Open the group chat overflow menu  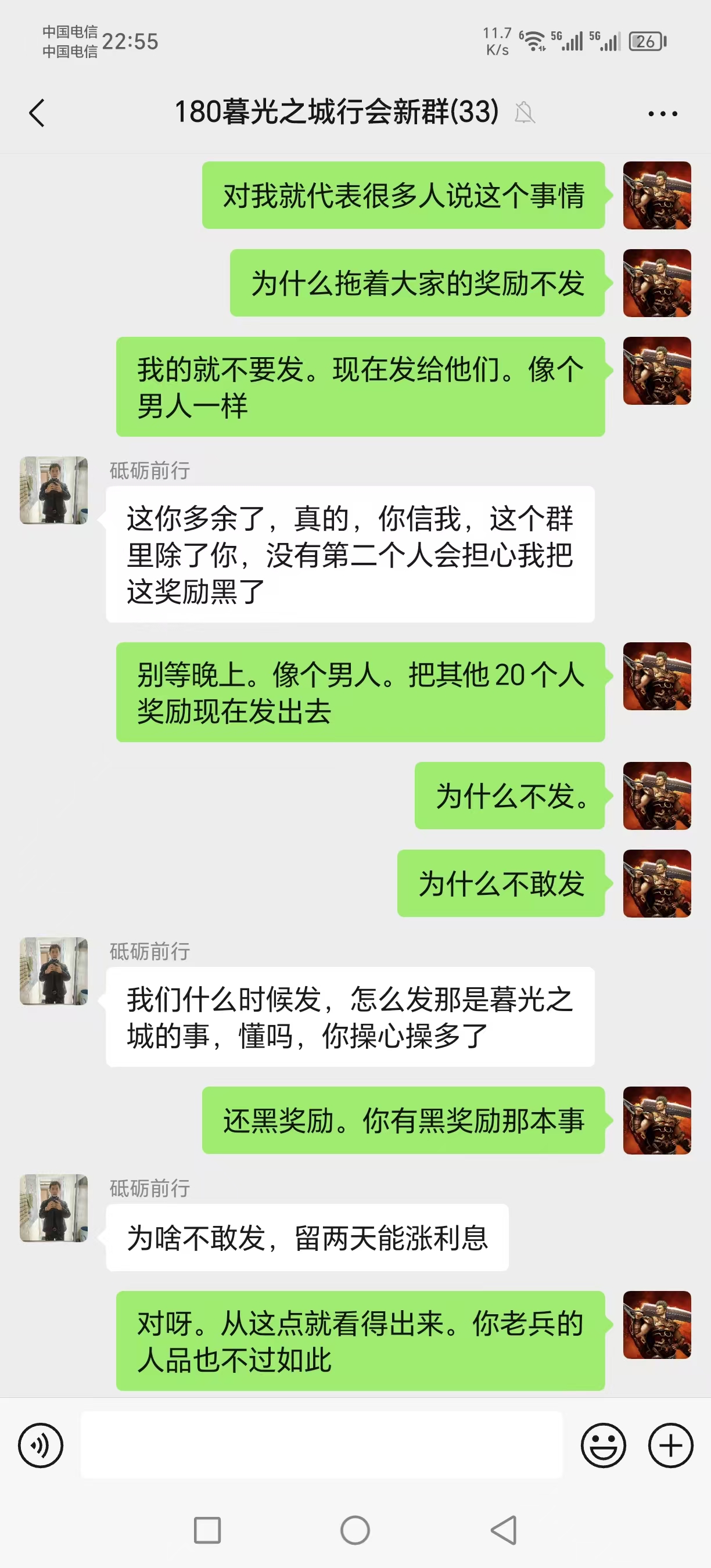tap(662, 113)
